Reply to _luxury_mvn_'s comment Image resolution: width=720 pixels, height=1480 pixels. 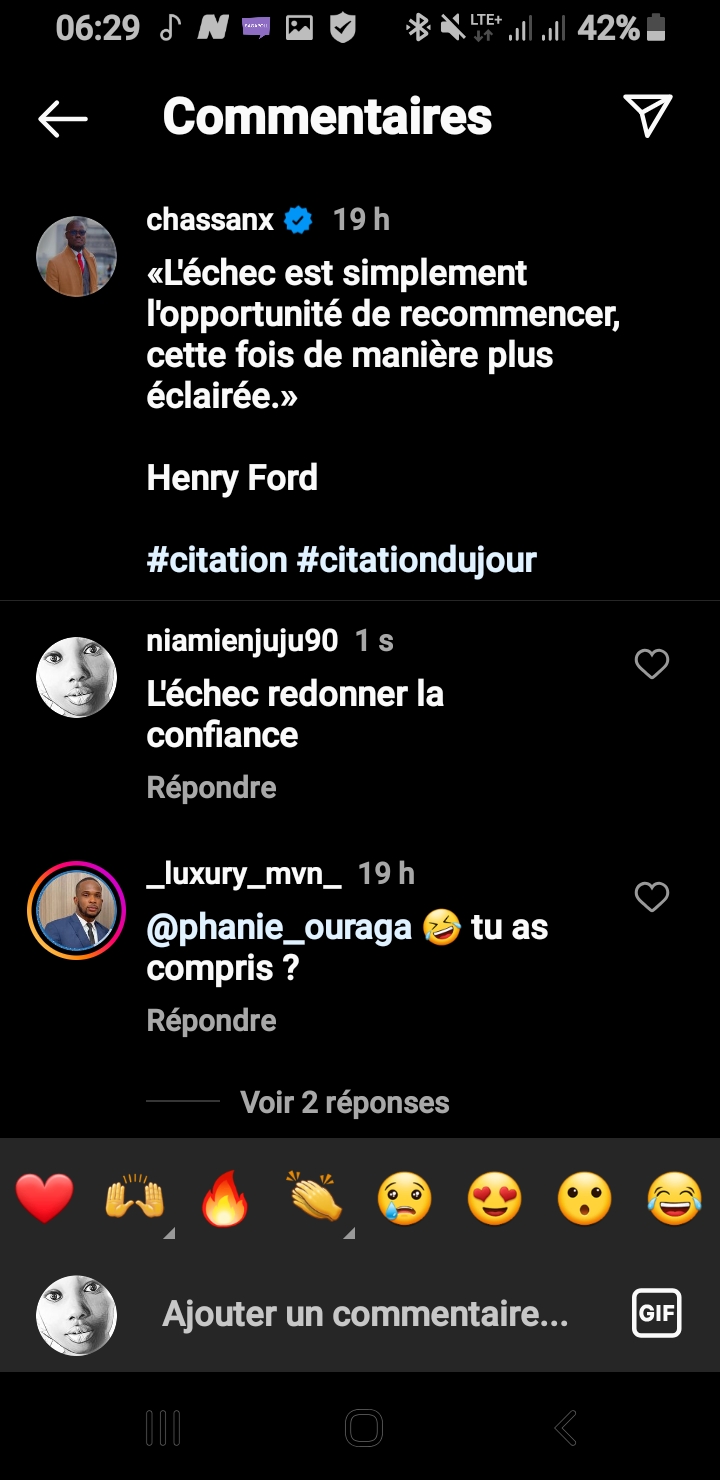click(211, 1021)
